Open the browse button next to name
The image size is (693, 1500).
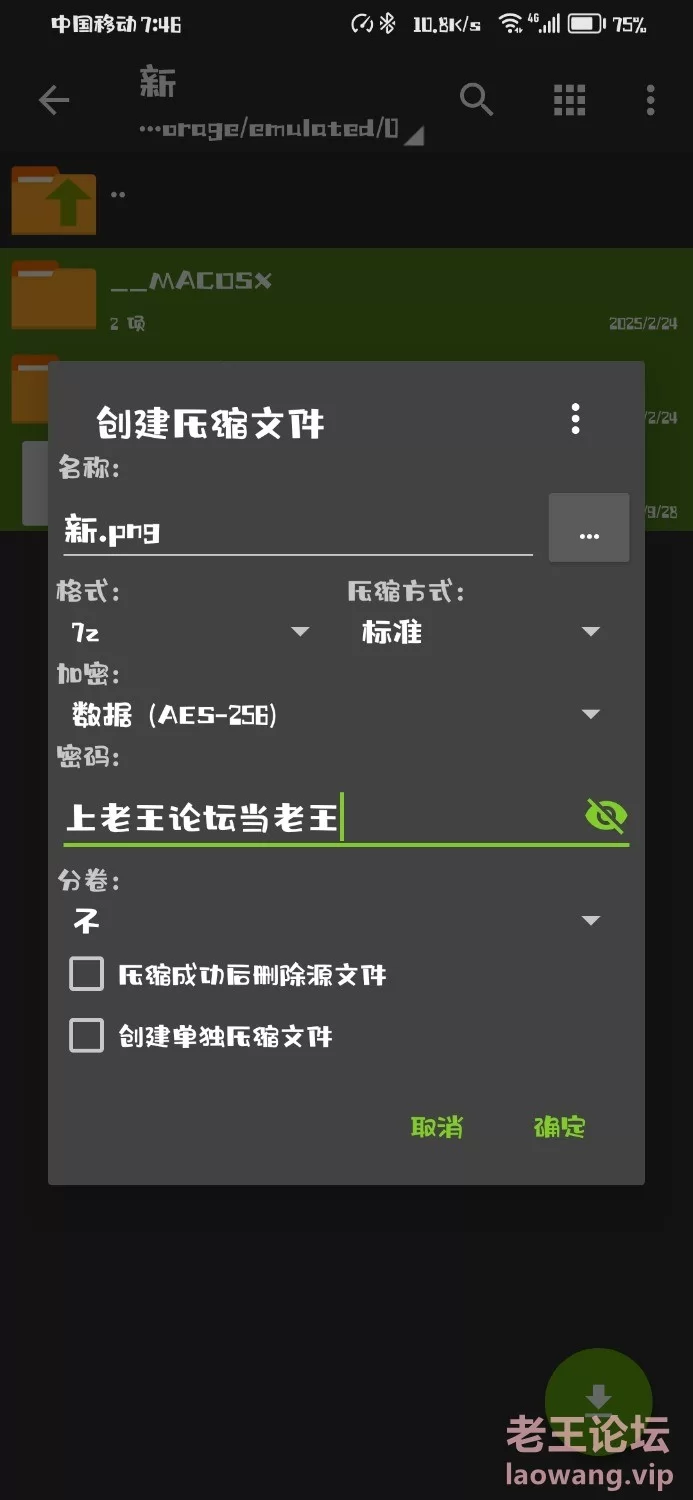pos(589,529)
